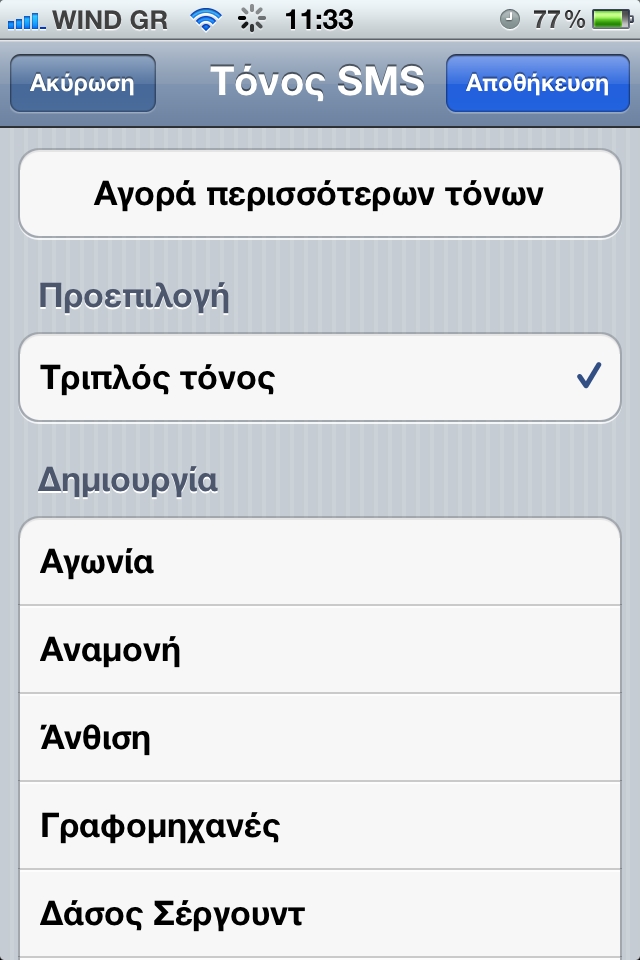
Task: Select the Τριπλός τόνος default tone
Action: [319, 378]
